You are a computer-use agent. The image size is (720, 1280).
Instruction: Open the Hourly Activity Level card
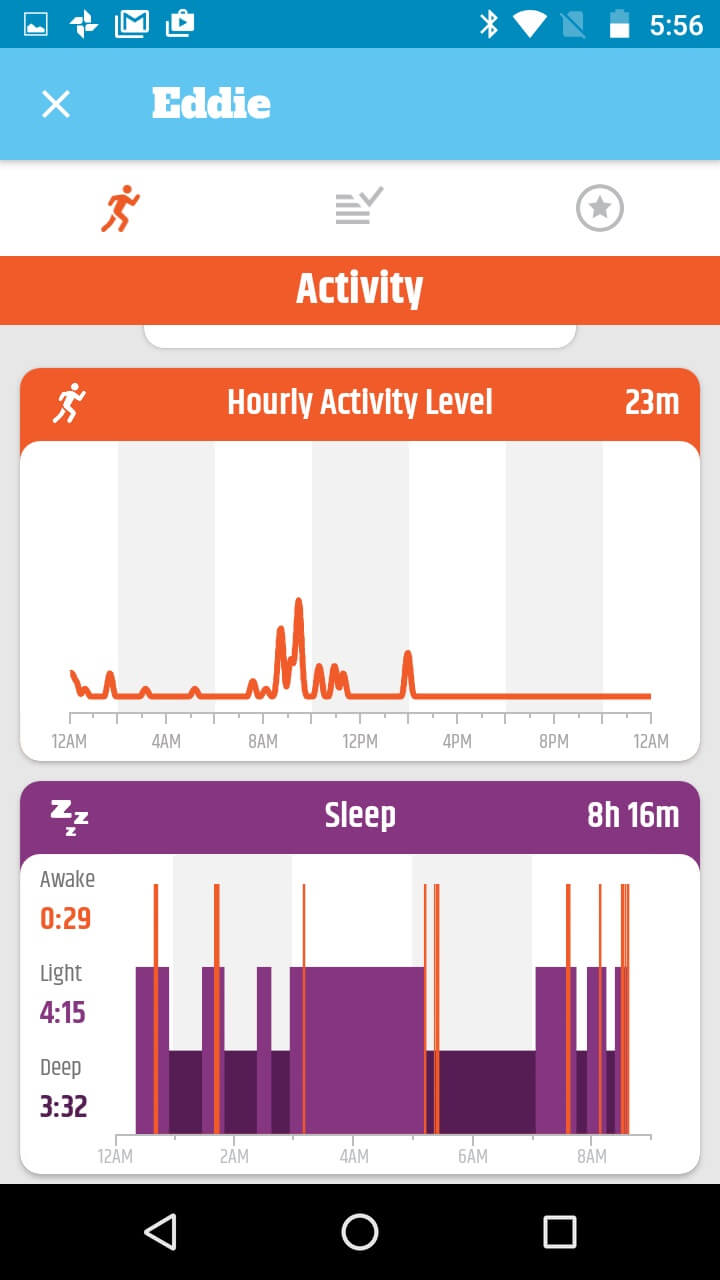coord(360,404)
